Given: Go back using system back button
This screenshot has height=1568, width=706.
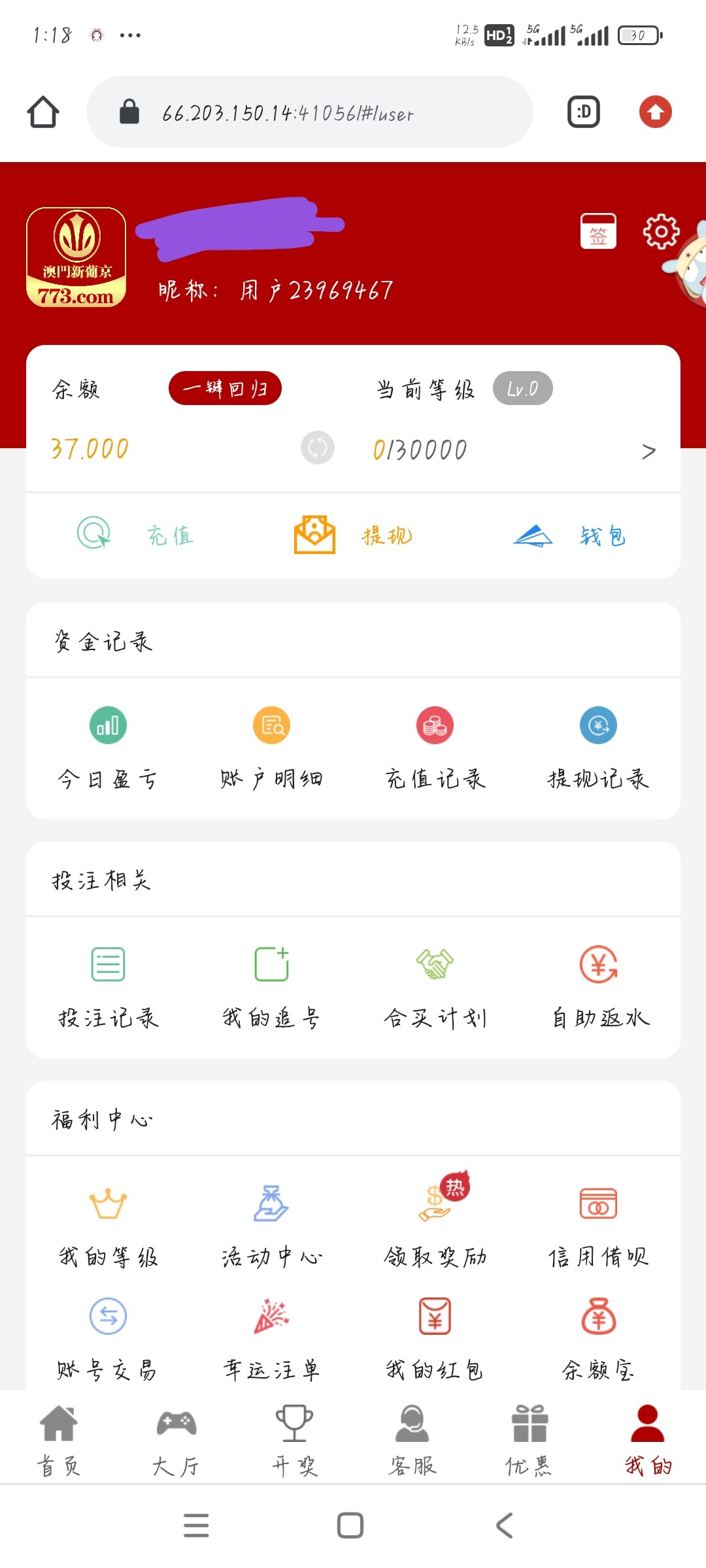Looking at the screenshot, I should point(505,1526).
